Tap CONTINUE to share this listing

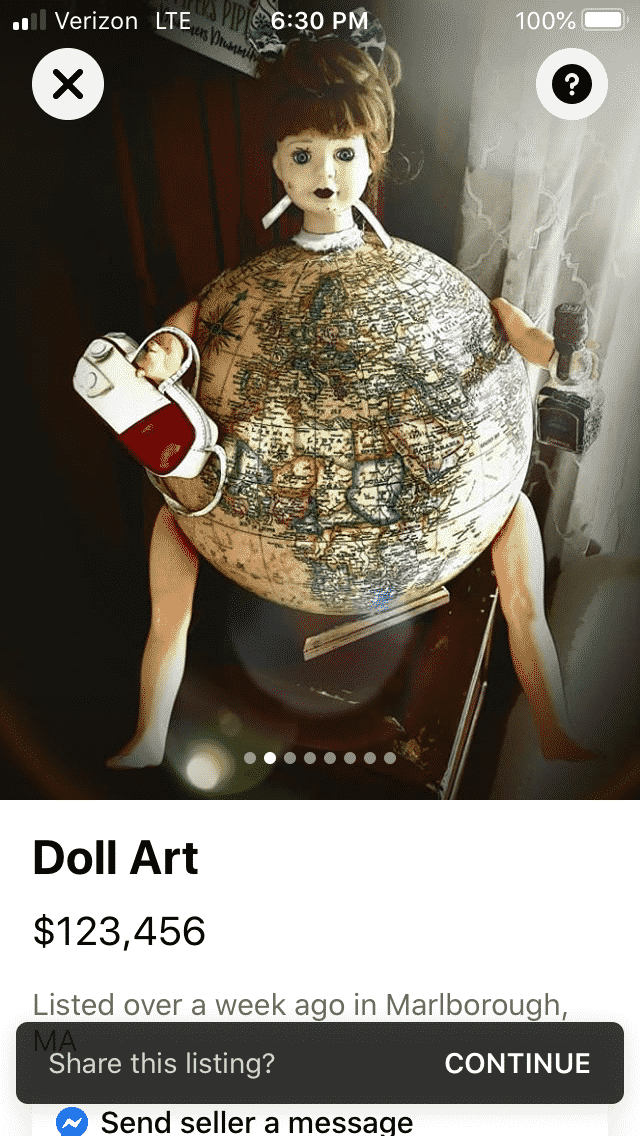(x=517, y=1063)
